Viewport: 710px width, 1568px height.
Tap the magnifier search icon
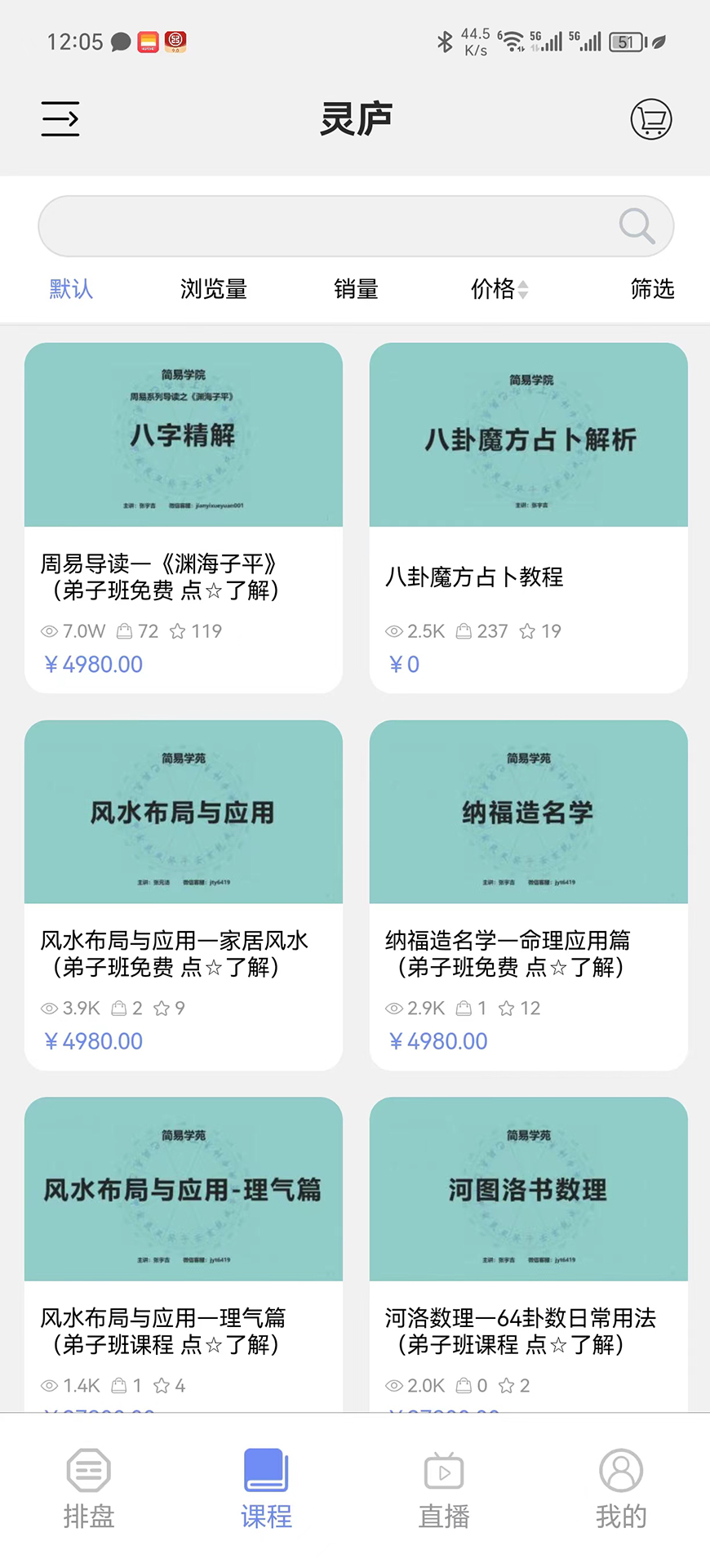point(637,226)
